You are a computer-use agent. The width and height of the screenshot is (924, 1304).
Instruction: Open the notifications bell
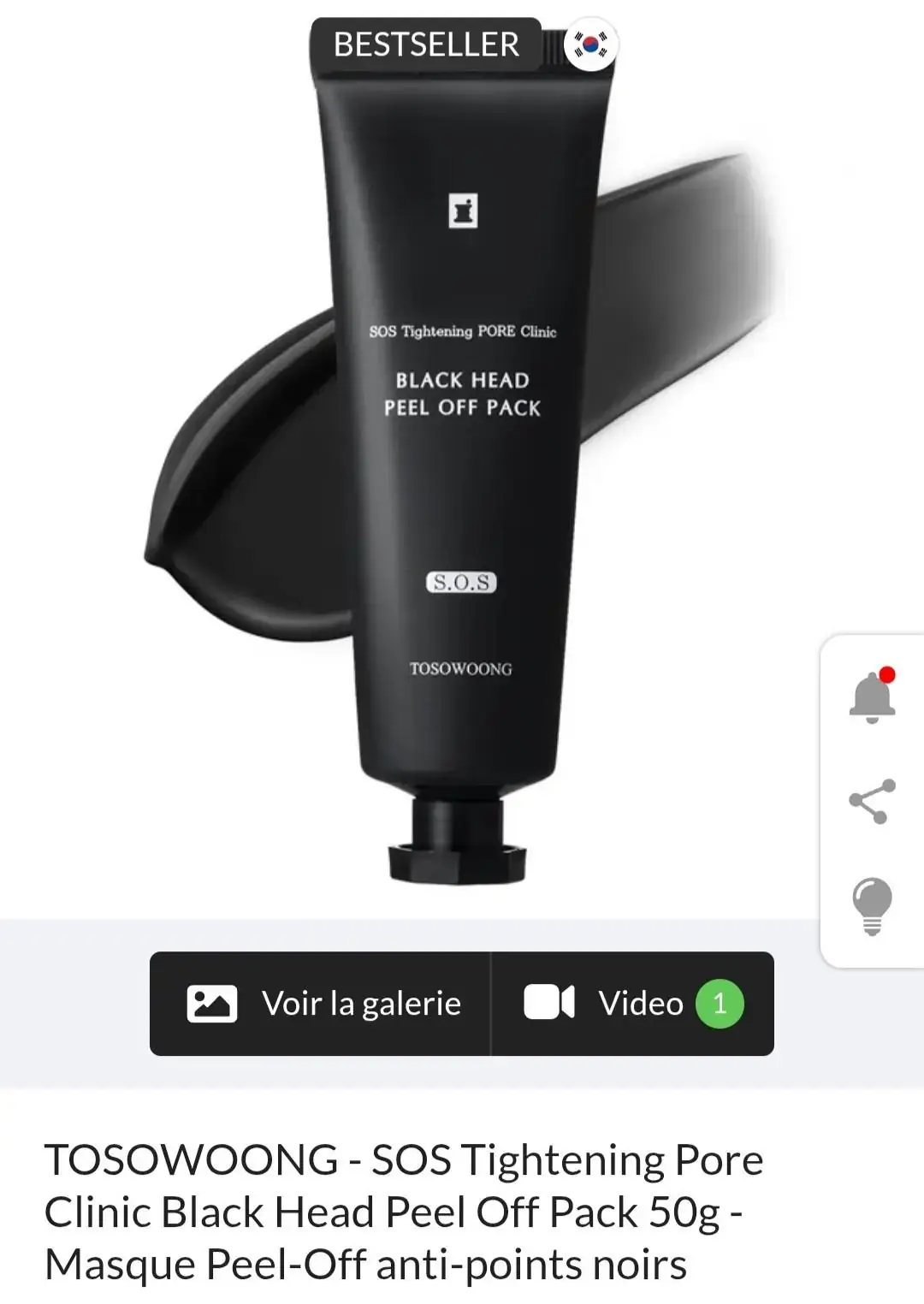[x=872, y=696]
